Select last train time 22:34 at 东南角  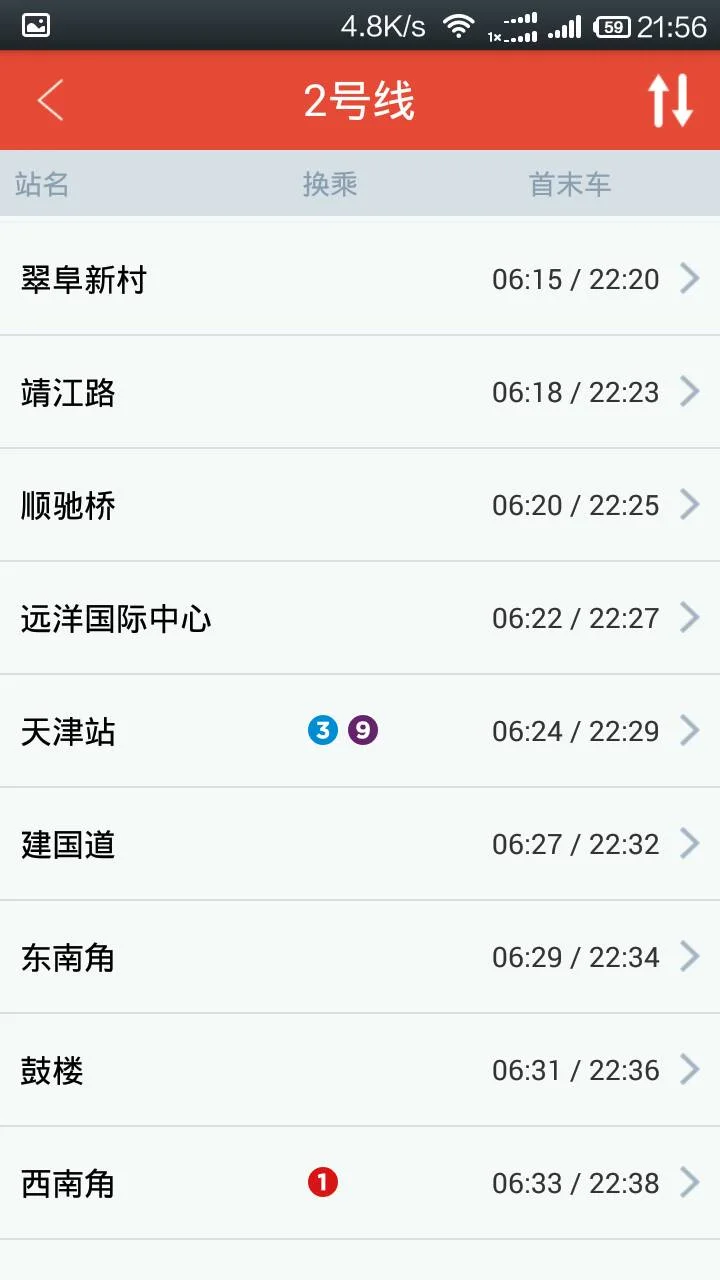[x=625, y=957]
